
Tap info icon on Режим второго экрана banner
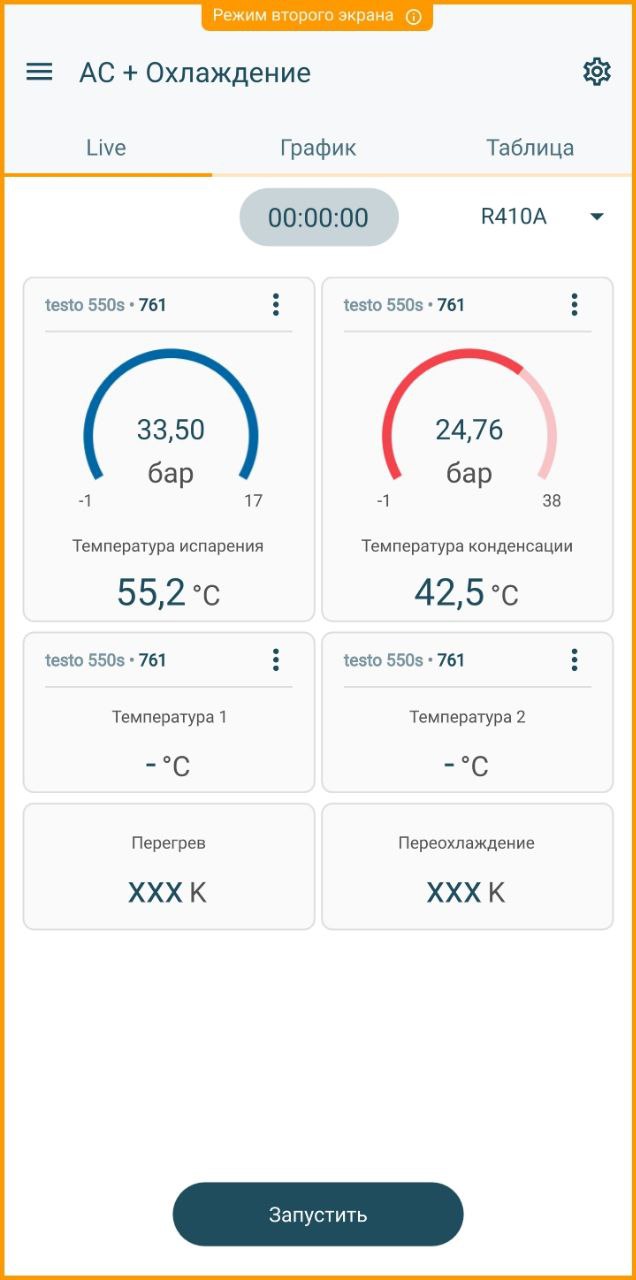point(414,17)
